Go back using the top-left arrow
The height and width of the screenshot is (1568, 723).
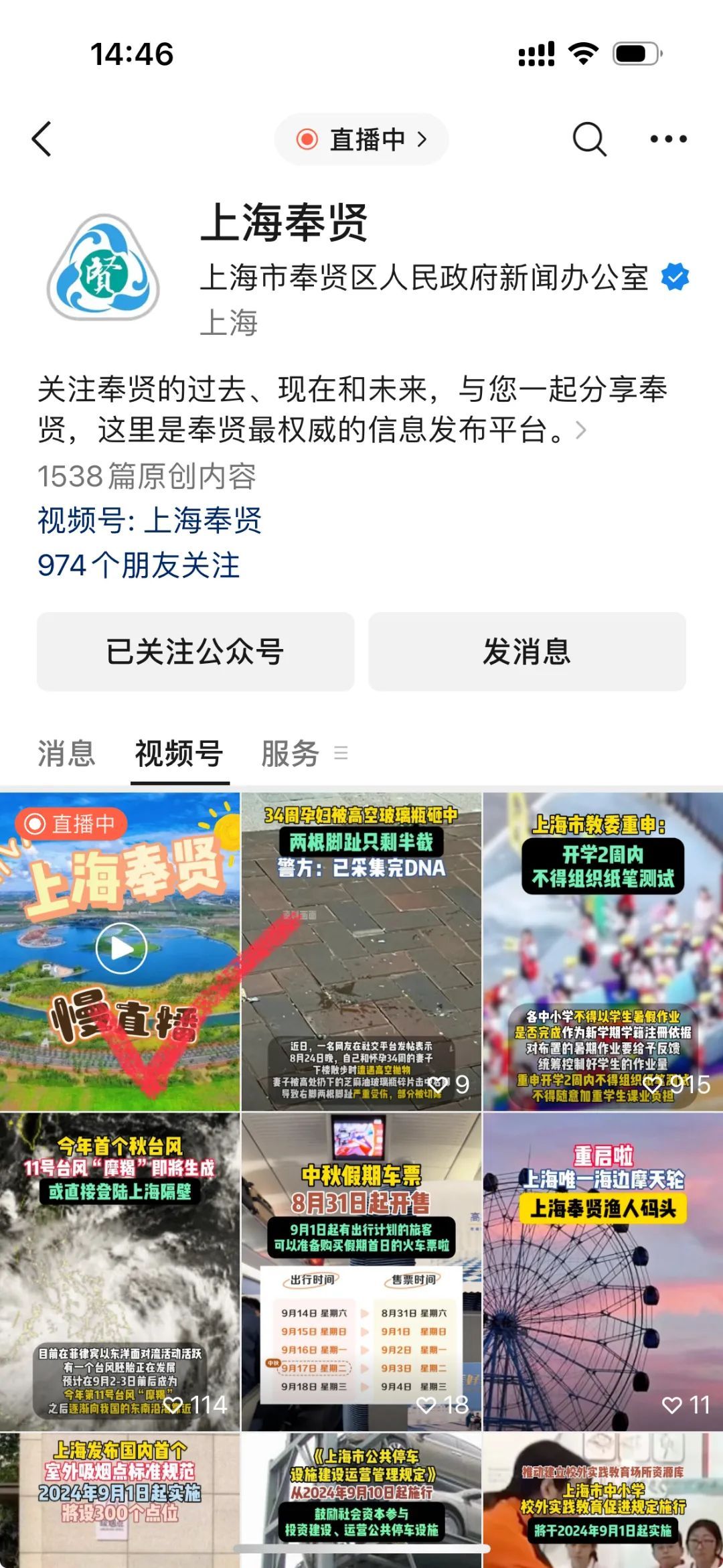click(x=42, y=139)
